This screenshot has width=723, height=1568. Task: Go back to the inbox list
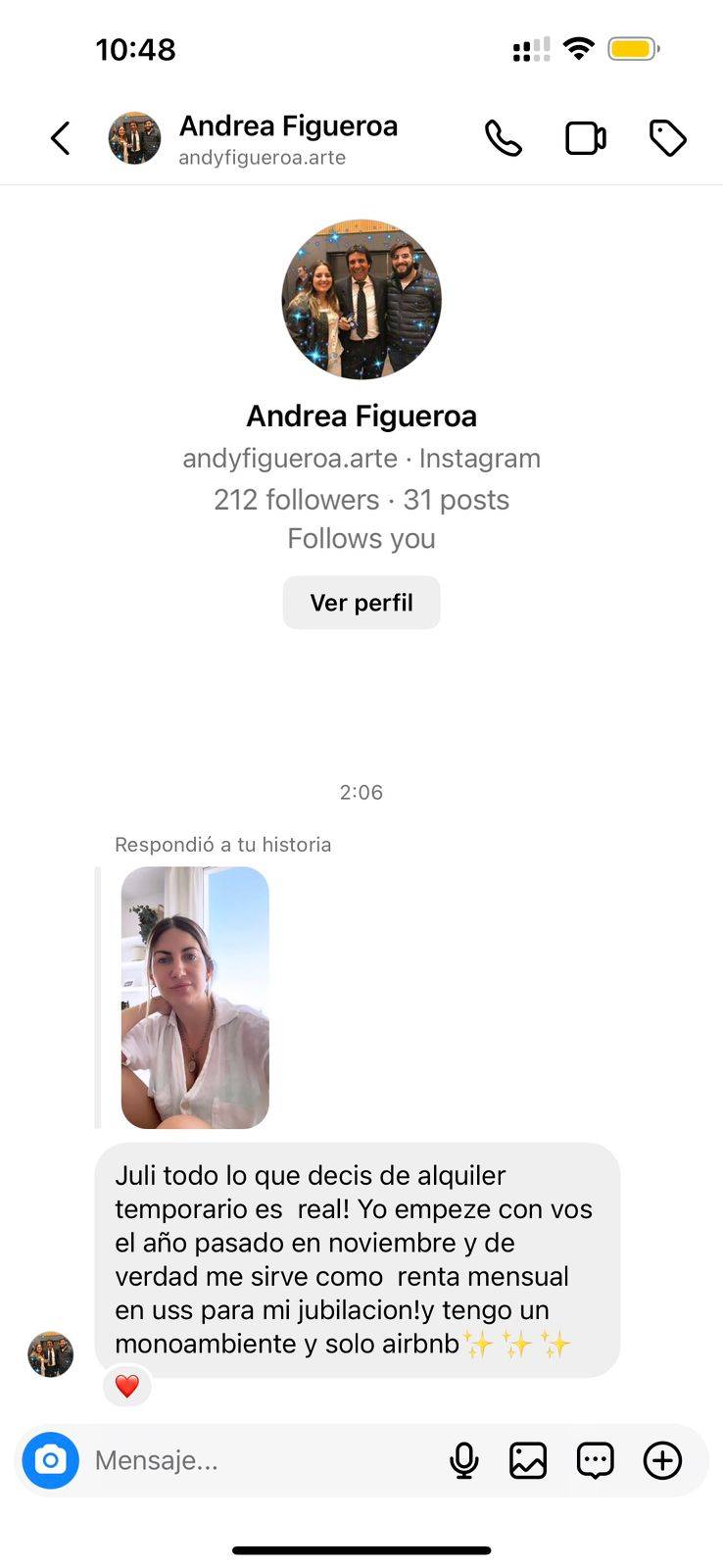pyautogui.click(x=61, y=138)
